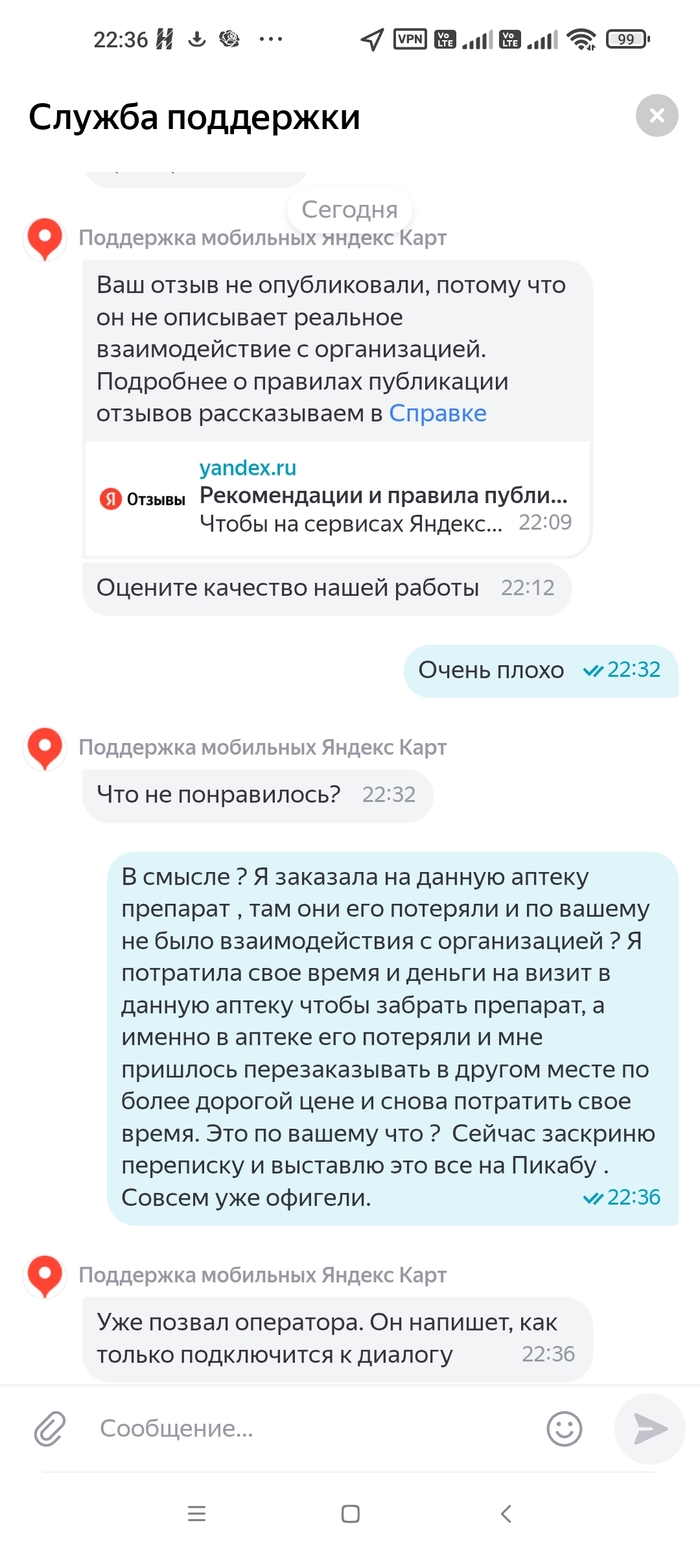Open the yandex.ru Рекомендации и правила preview card
This screenshot has height=1556, width=700.
point(337,498)
